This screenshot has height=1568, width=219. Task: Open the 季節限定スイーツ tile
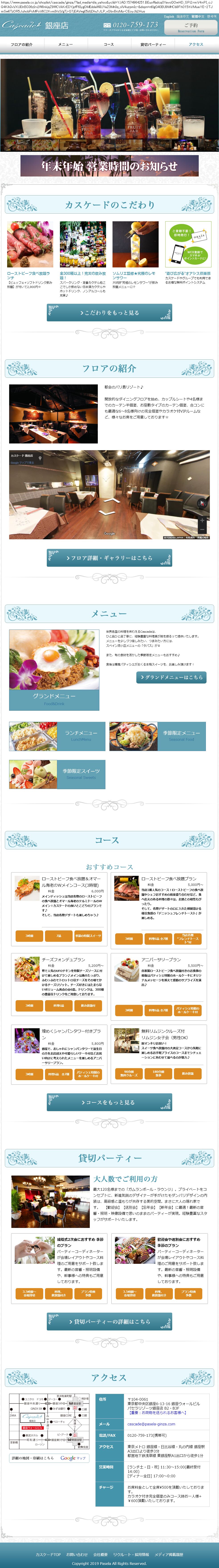point(58,774)
